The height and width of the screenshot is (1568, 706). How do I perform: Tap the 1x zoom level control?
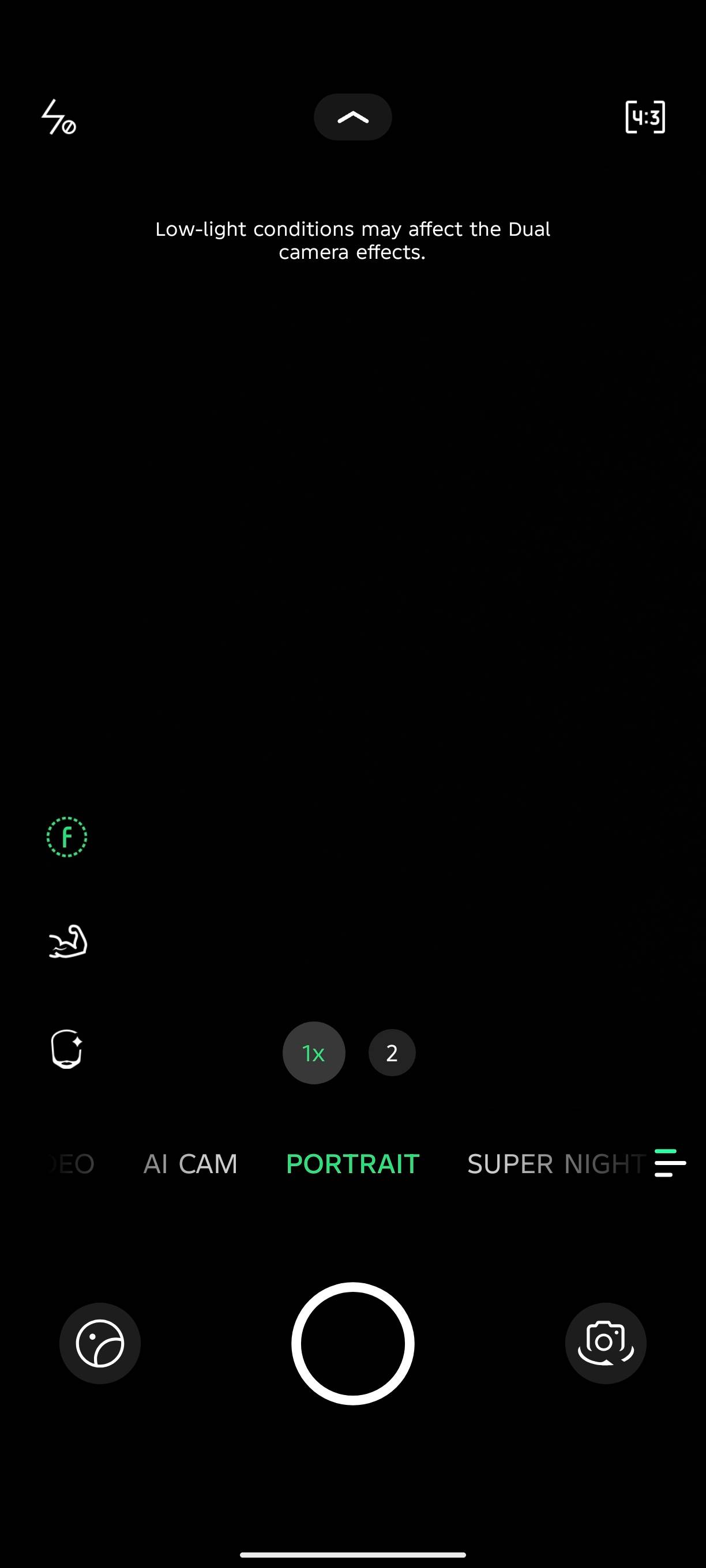pos(313,1053)
